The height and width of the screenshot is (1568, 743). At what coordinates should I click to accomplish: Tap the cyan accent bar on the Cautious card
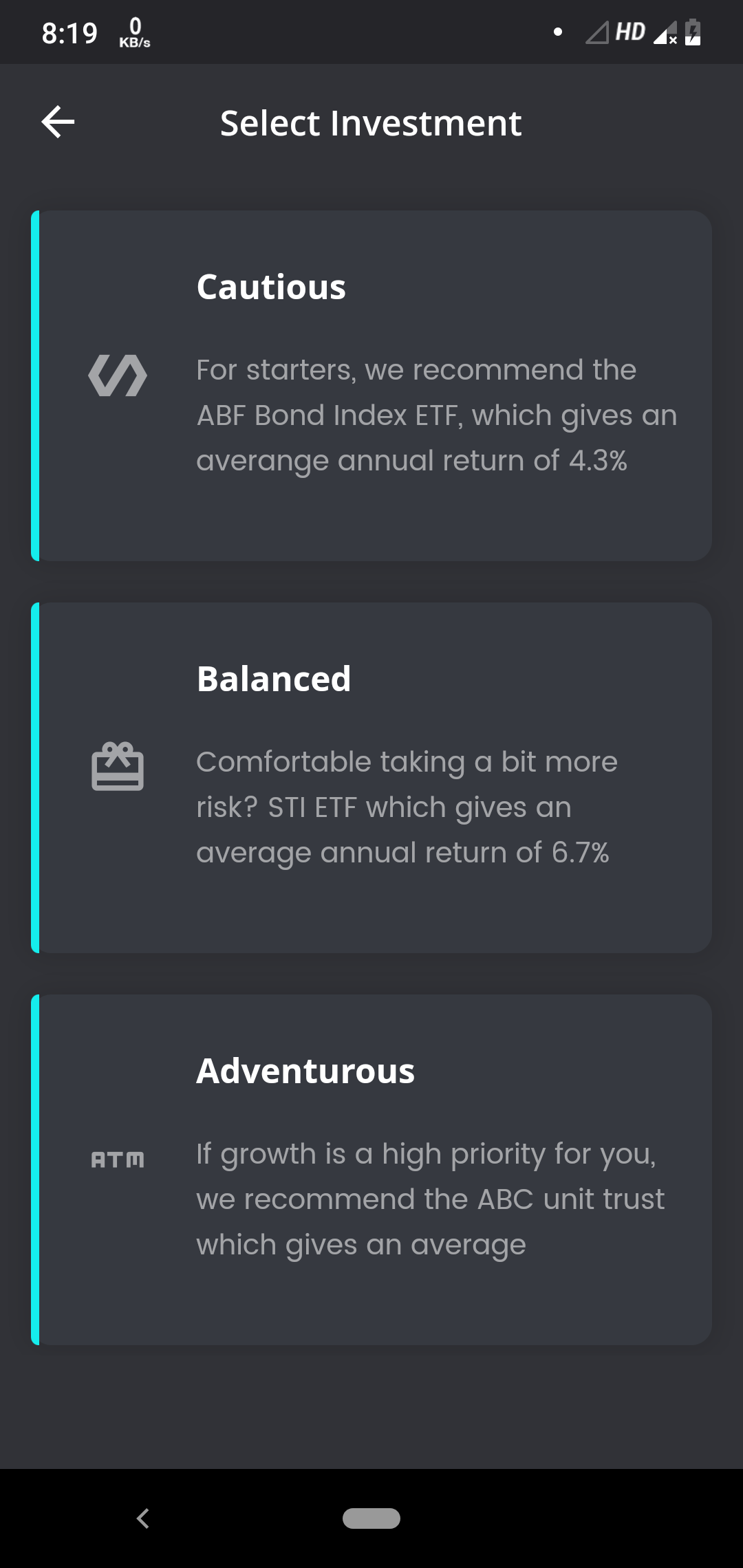coord(34,386)
